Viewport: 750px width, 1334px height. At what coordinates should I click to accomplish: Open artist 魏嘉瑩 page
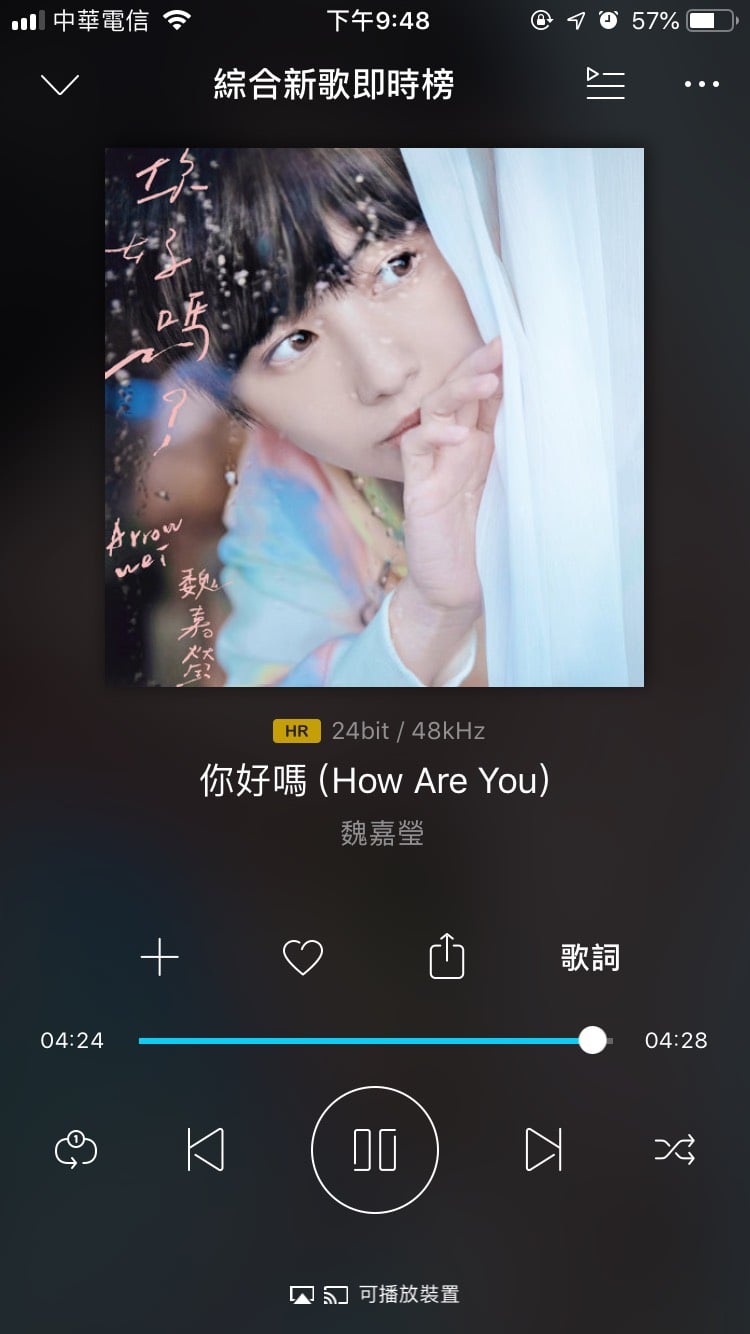click(x=382, y=832)
